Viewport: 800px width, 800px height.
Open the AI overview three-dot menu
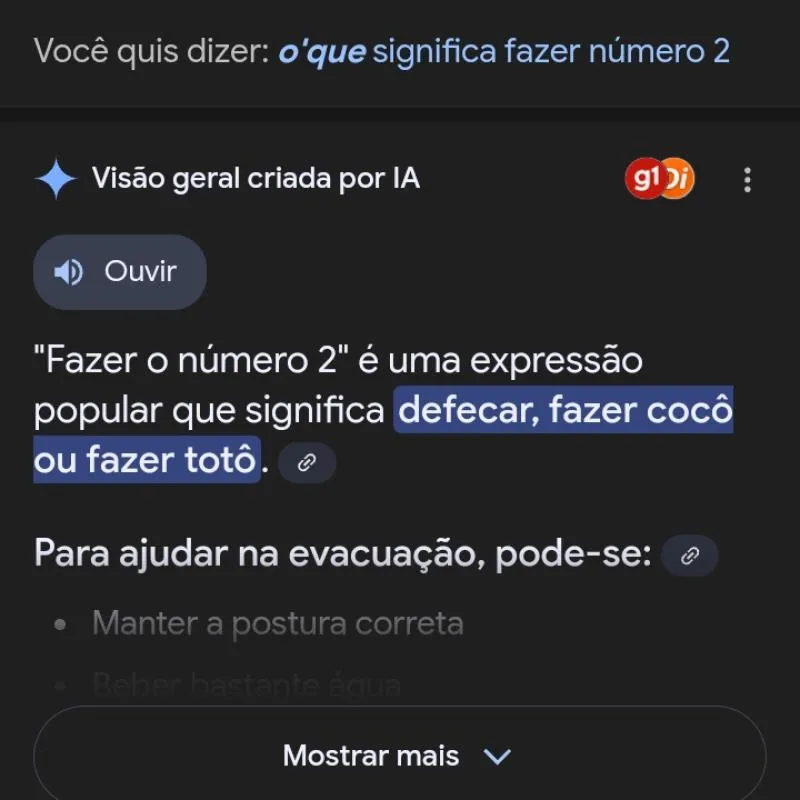click(x=747, y=180)
